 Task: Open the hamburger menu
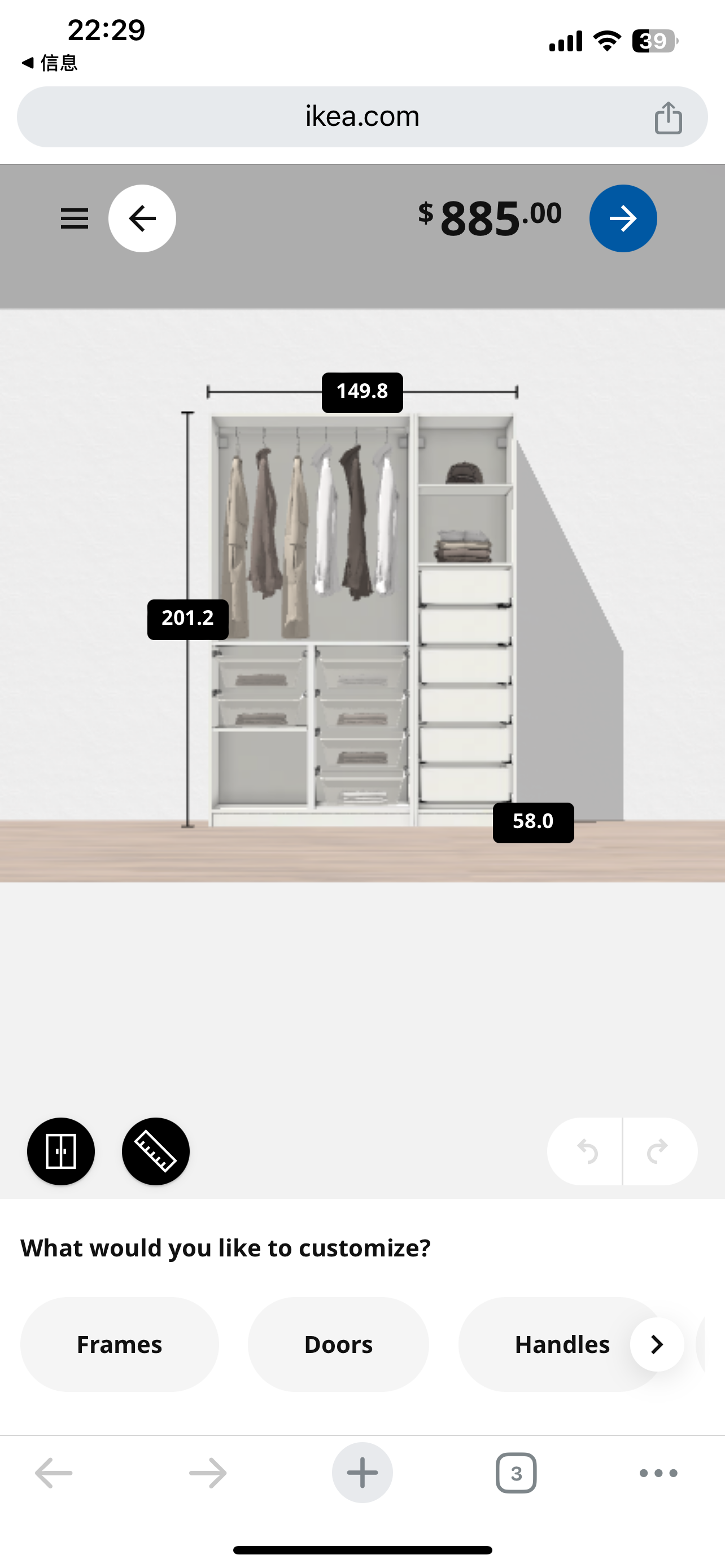pos(75,218)
